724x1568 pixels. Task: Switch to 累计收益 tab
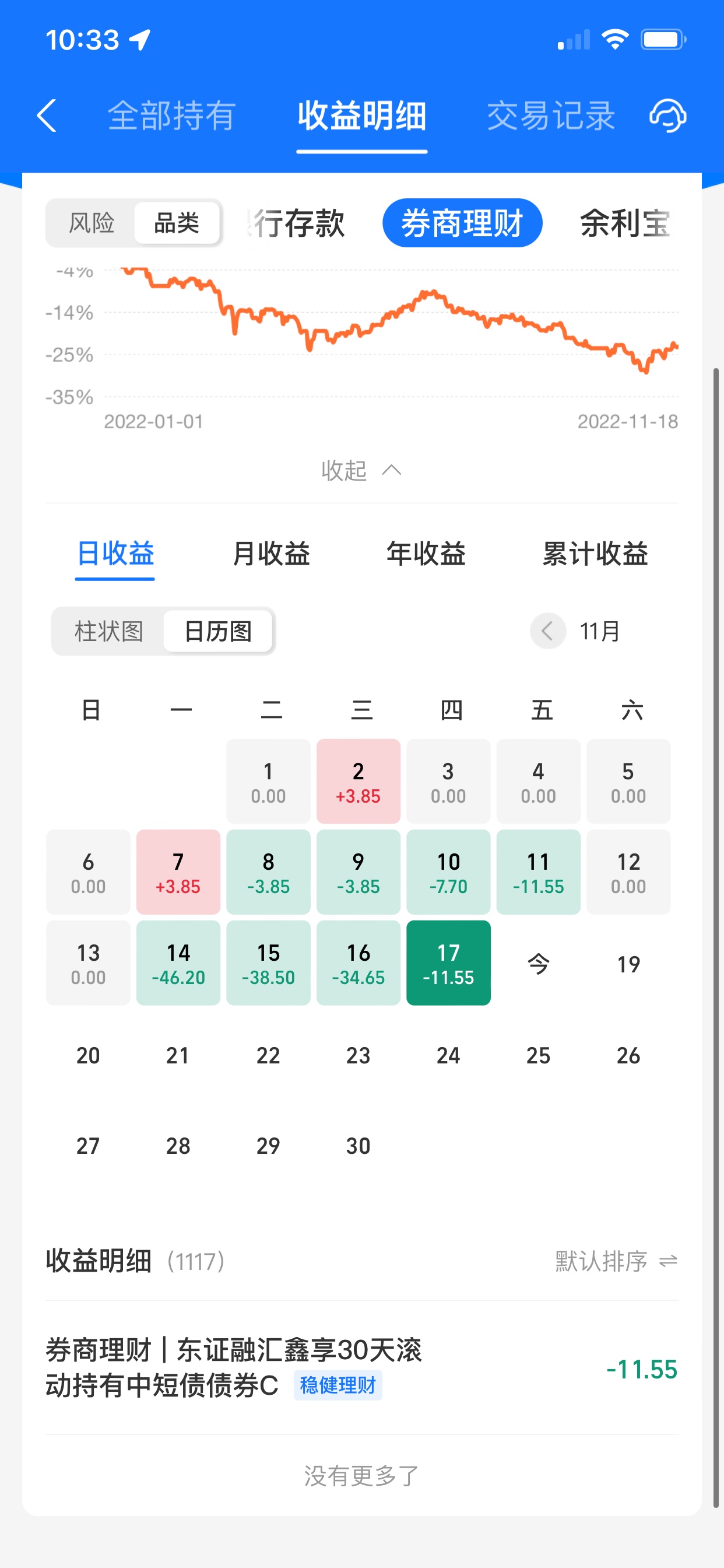(x=595, y=554)
